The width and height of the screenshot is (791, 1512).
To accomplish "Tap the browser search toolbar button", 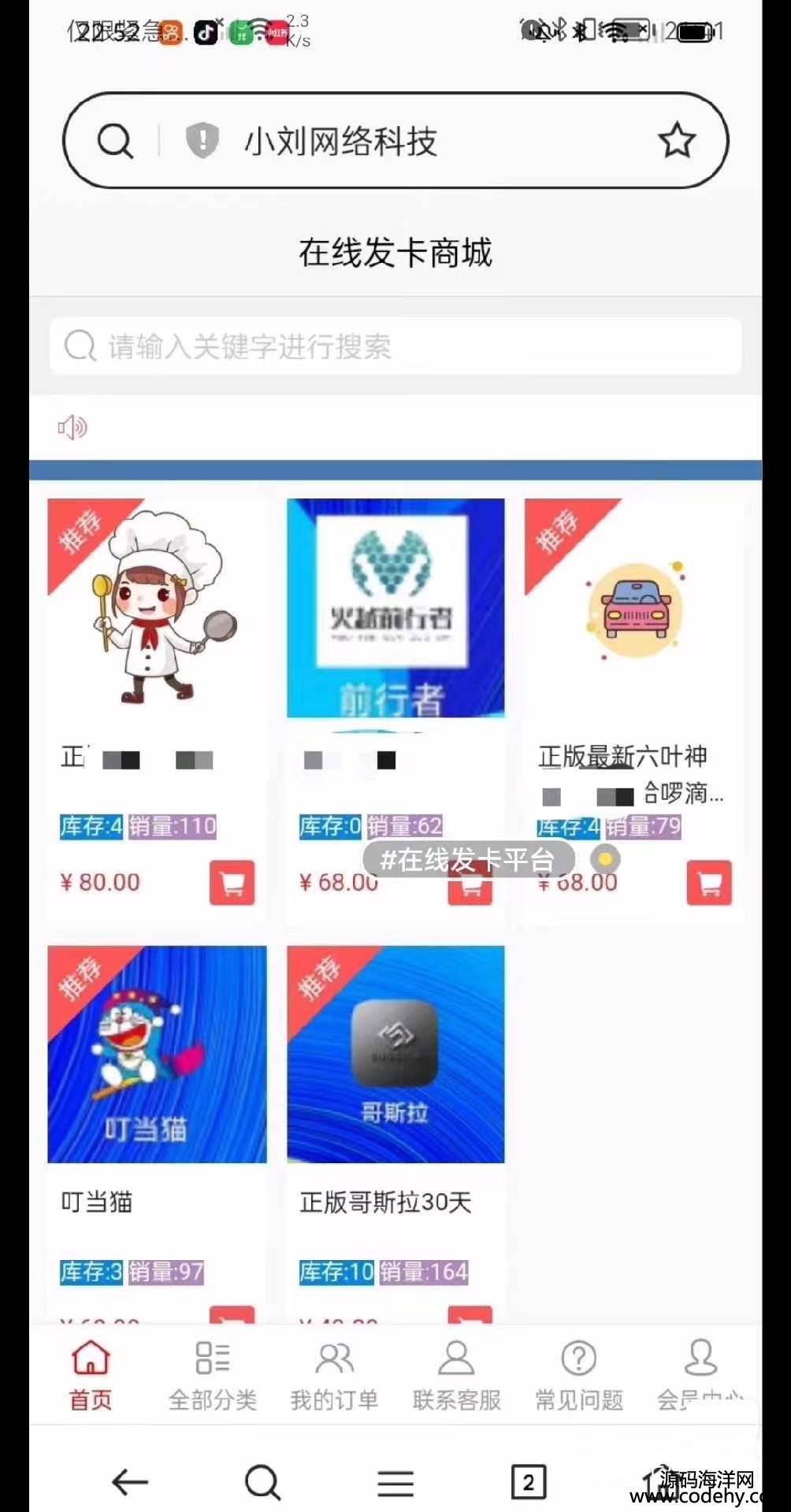I will [x=262, y=1482].
